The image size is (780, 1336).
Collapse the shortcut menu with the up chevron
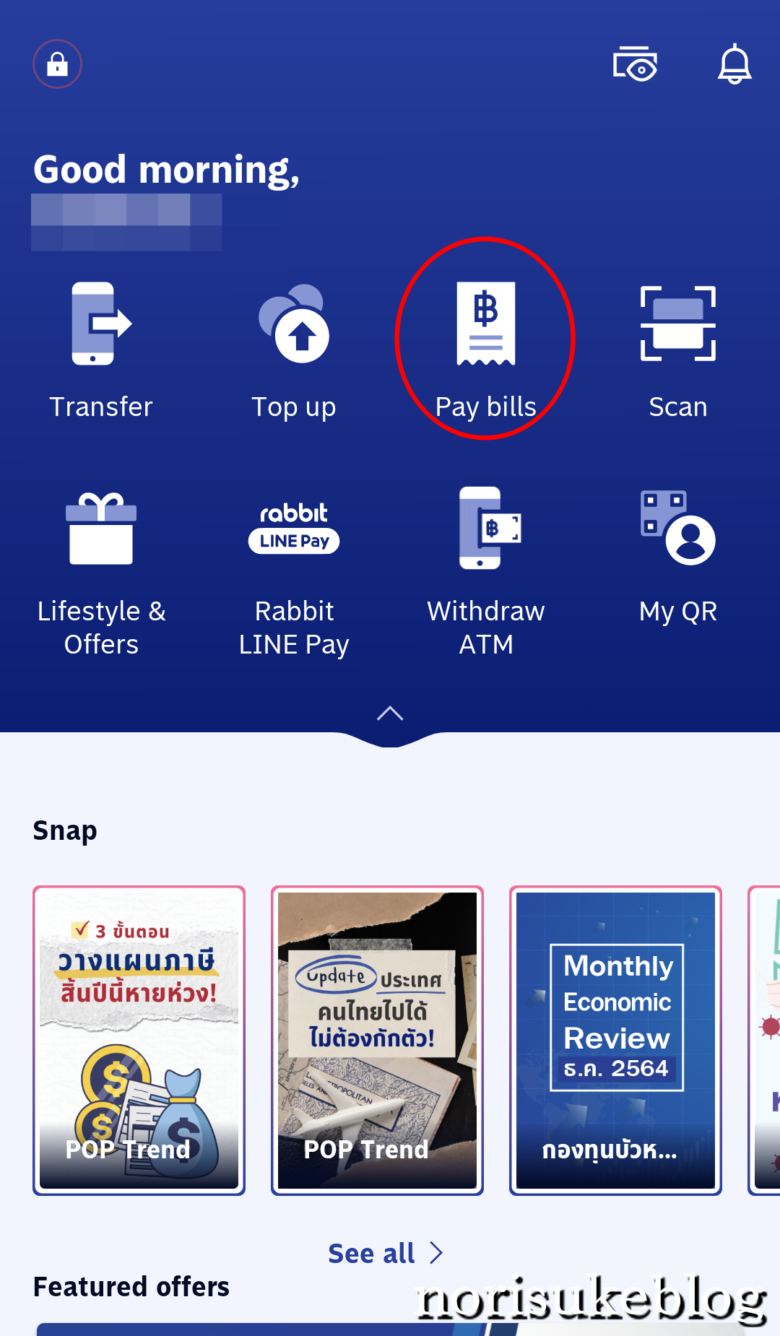[390, 713]
